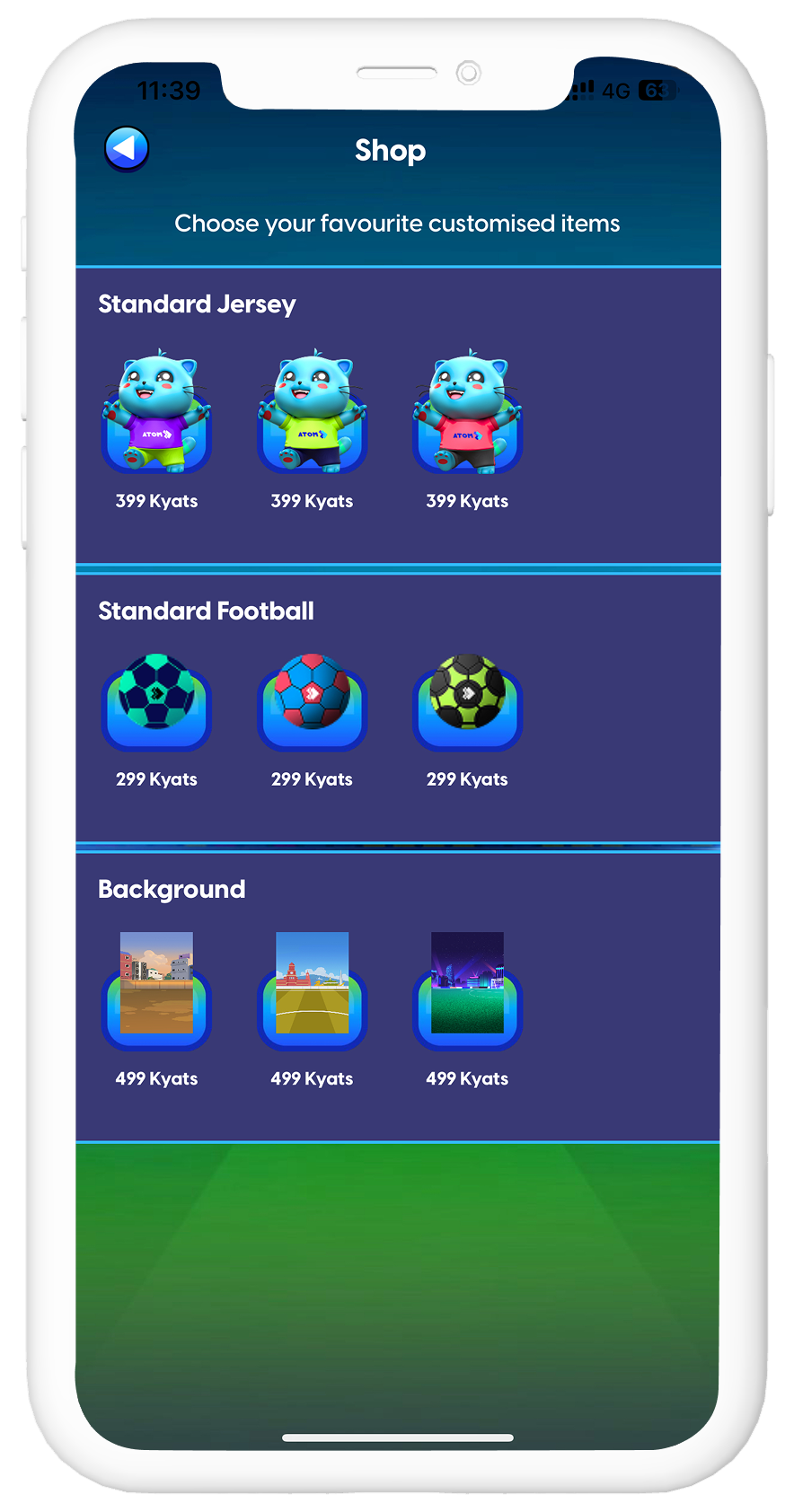Pick the neon night city background
The width and height of the screenshot is (794, 1512).
click(467, 988)
